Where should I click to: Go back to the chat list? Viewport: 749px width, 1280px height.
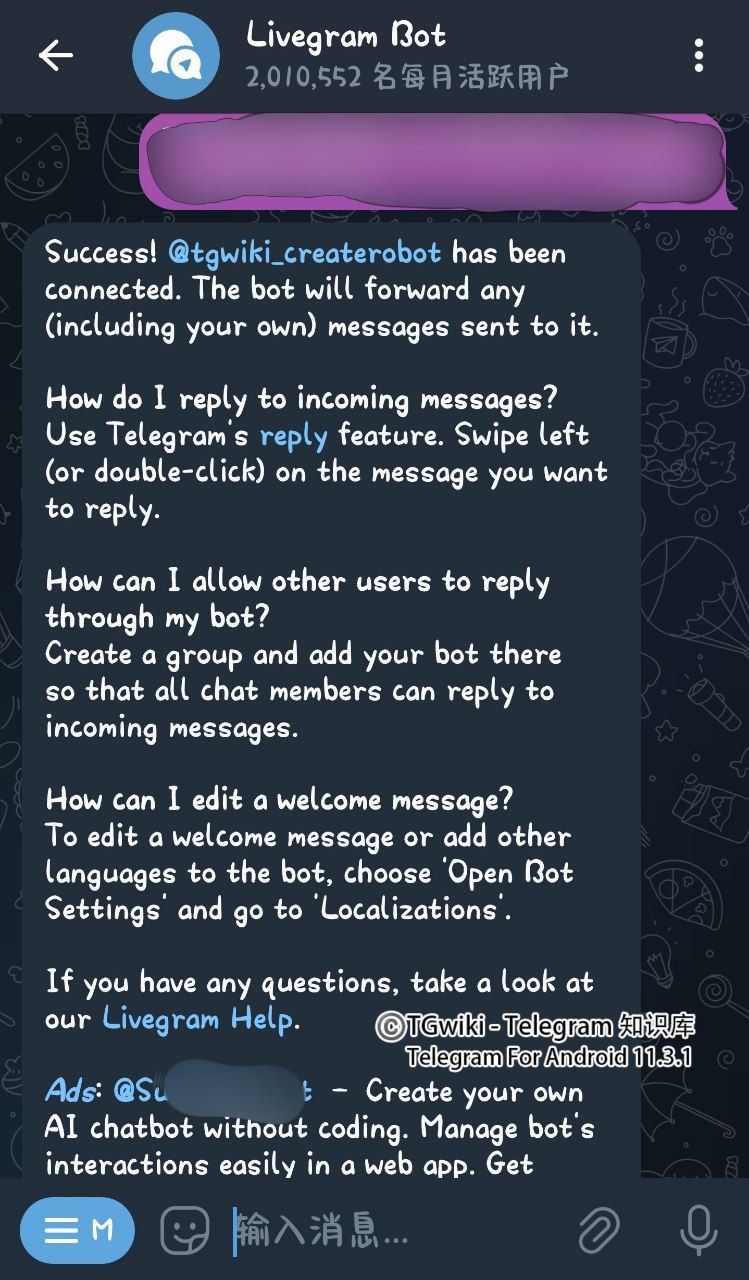tap(55, 56)
